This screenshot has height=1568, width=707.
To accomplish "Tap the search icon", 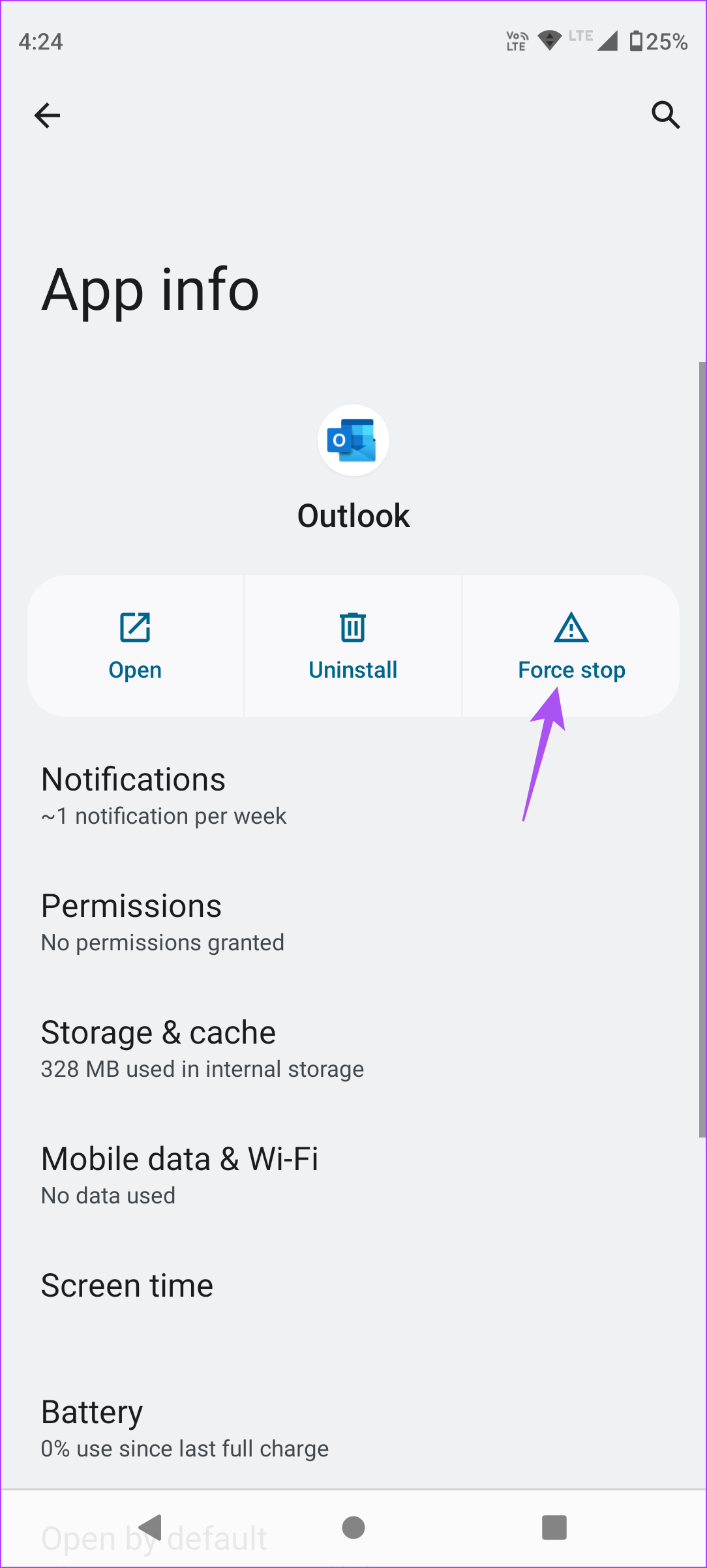I will pos(665,115).
